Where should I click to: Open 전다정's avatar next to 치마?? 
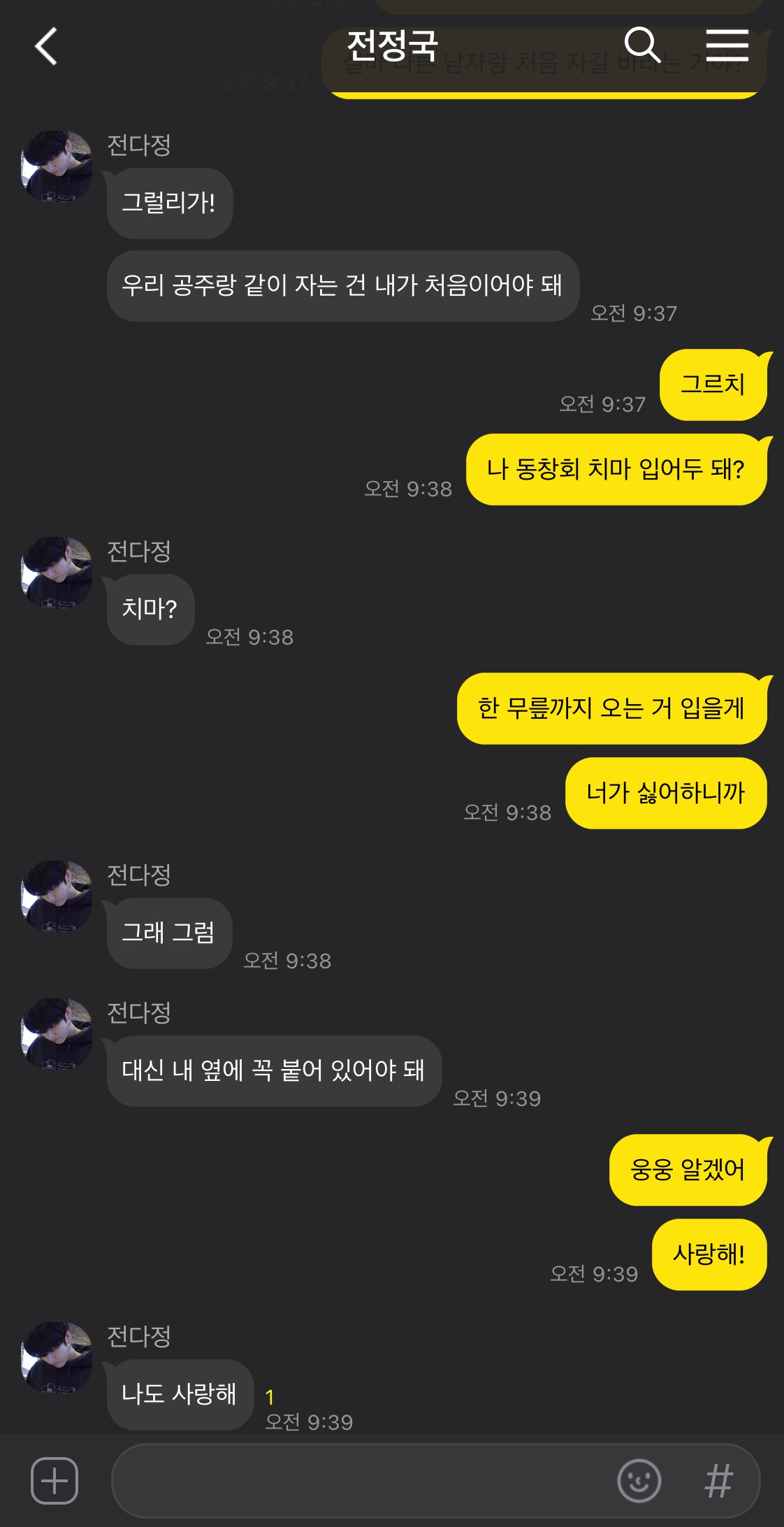[x=57, y=573]
